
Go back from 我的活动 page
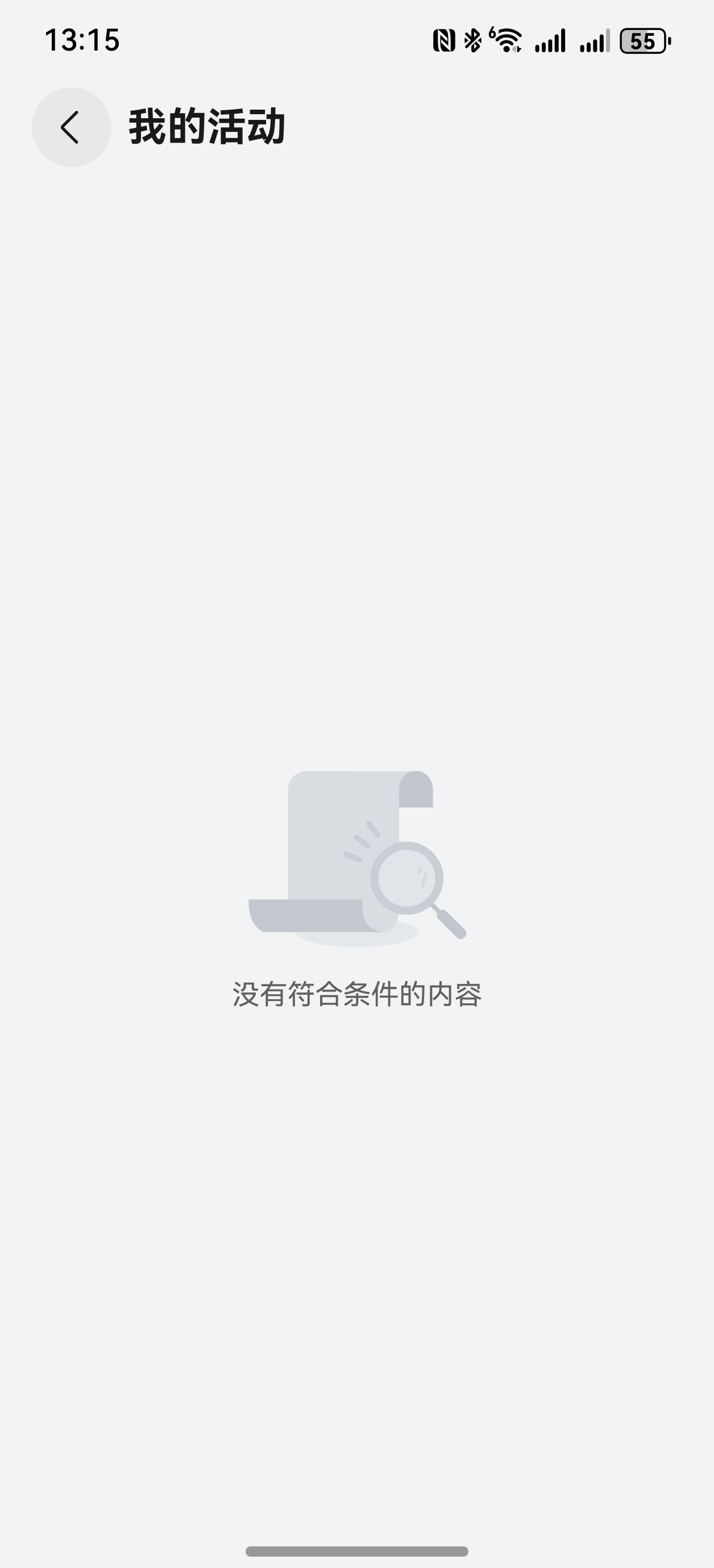(x=71, y=127)
